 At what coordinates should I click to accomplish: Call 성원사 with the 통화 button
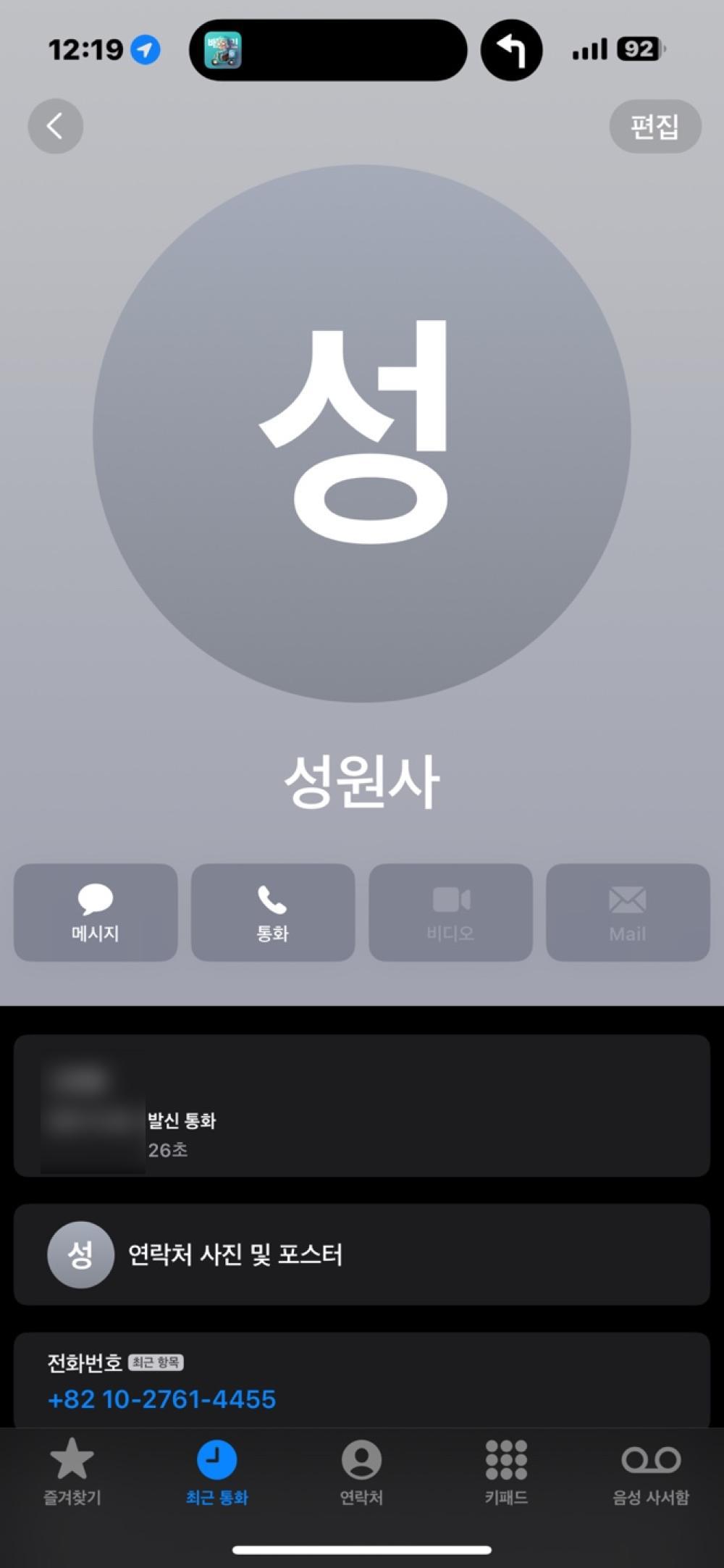273,912
